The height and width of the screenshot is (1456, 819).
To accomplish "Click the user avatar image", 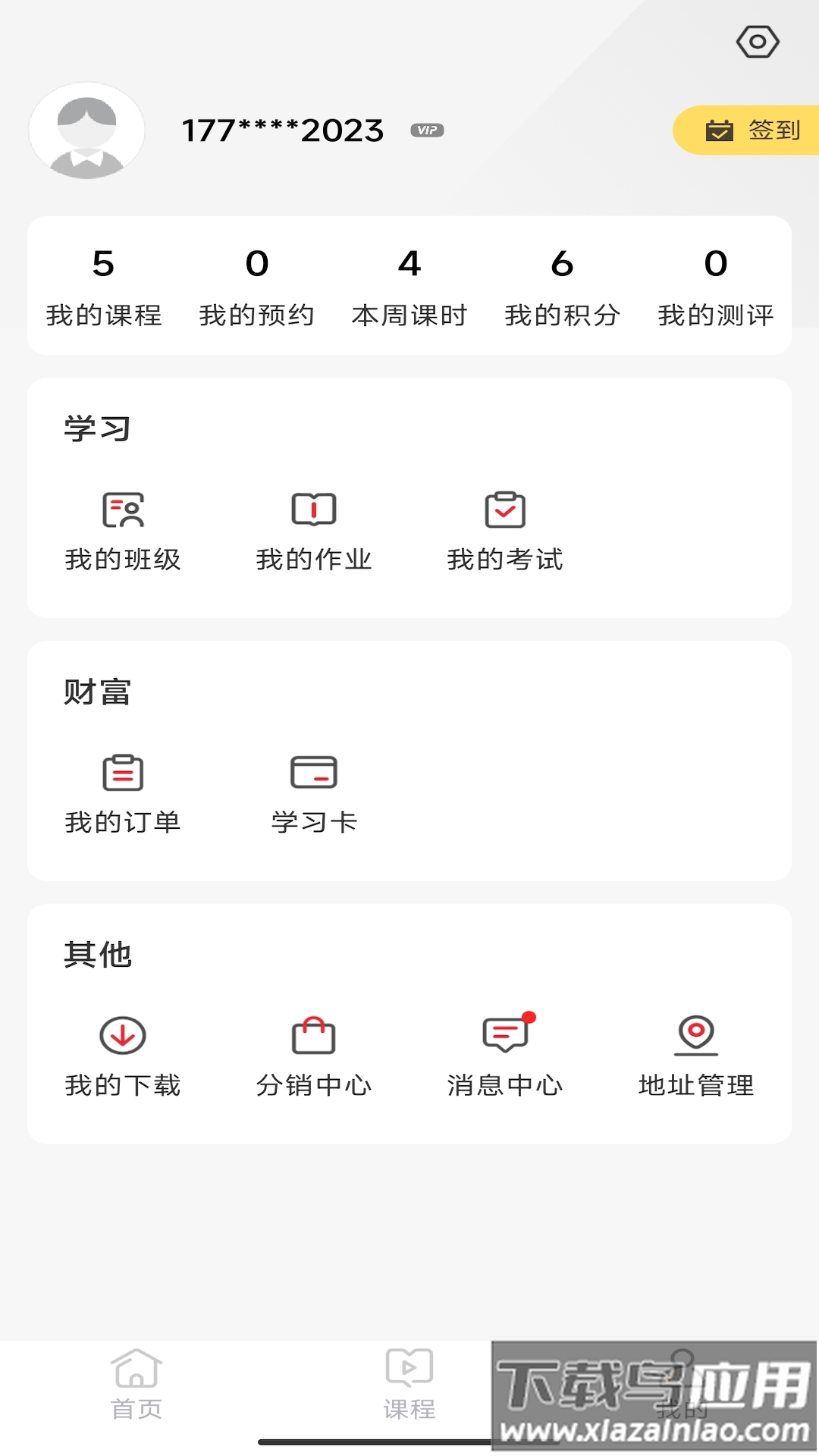I will (87, 130).
